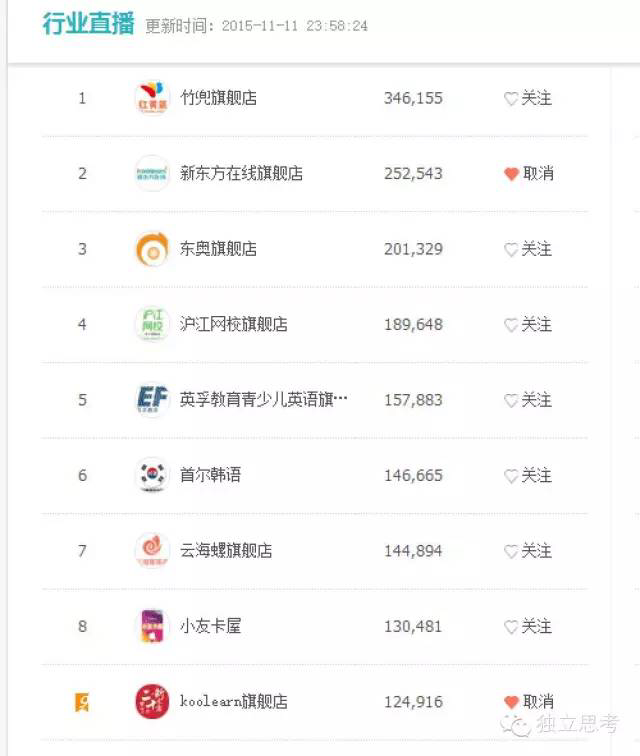Open 云海螺旗舰店 store link

(225, 551)
